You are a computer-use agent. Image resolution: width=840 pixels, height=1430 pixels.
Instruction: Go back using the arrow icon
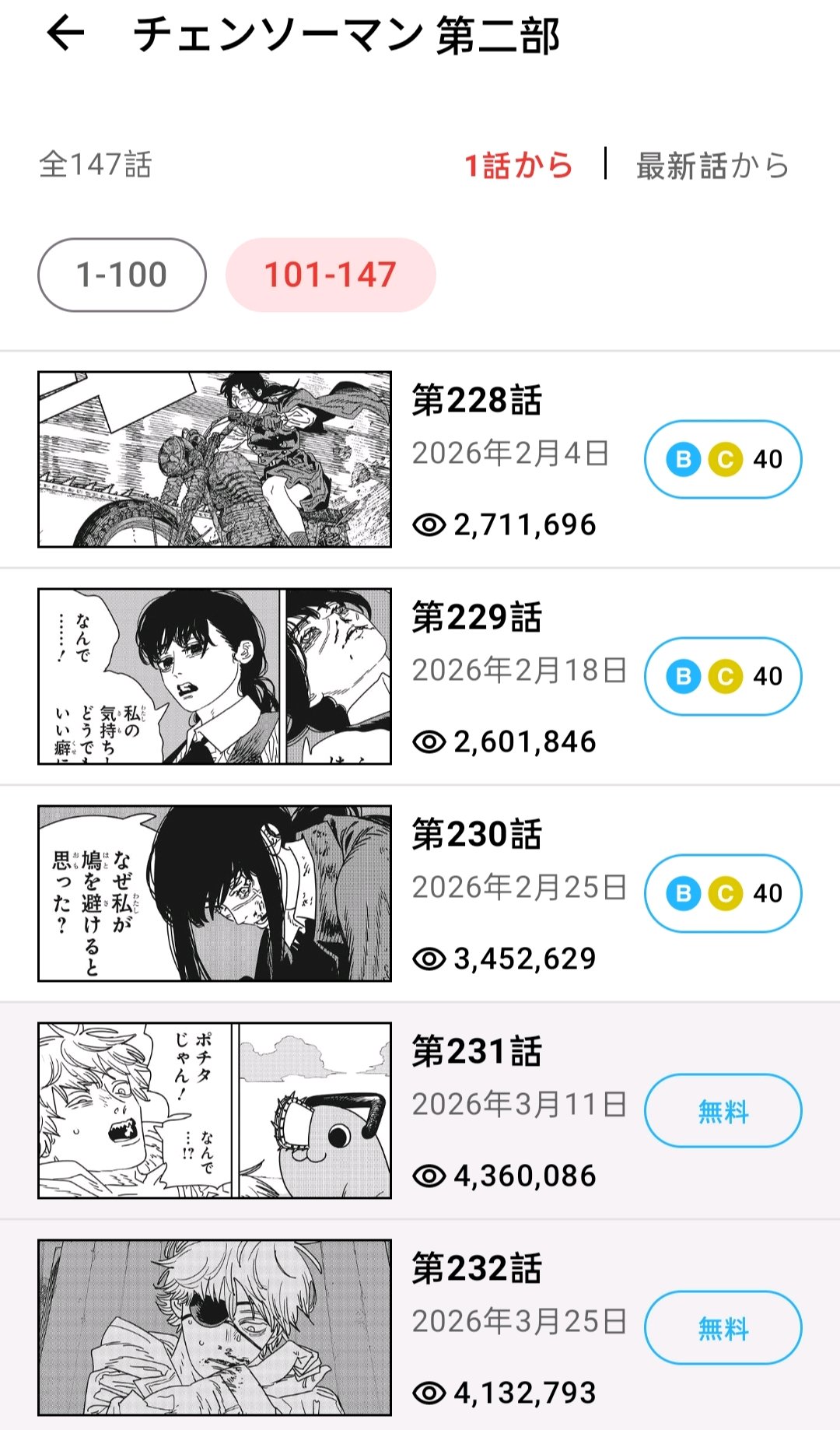65,33
